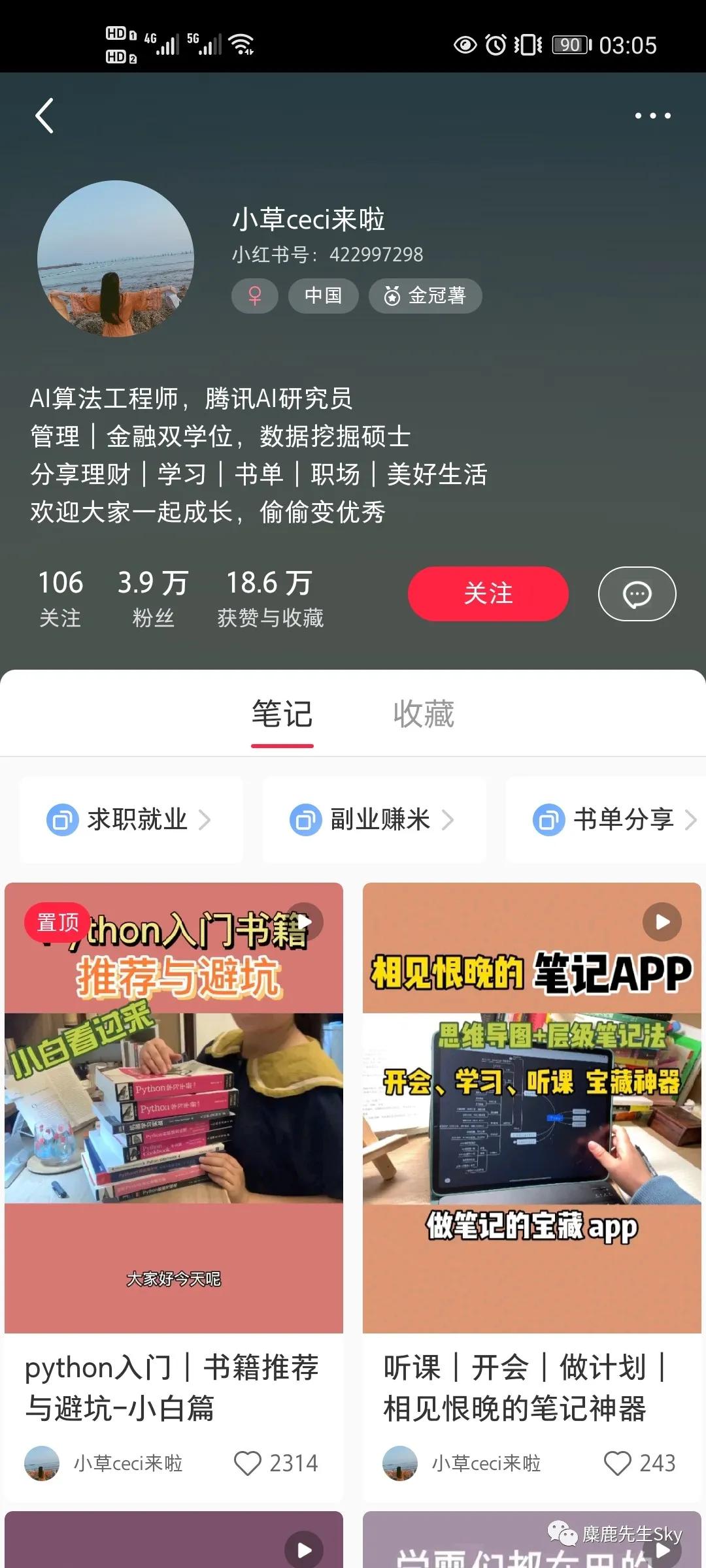Click the female gender symbol icon
Screen dimensions: 706x1568
point(254,295)
